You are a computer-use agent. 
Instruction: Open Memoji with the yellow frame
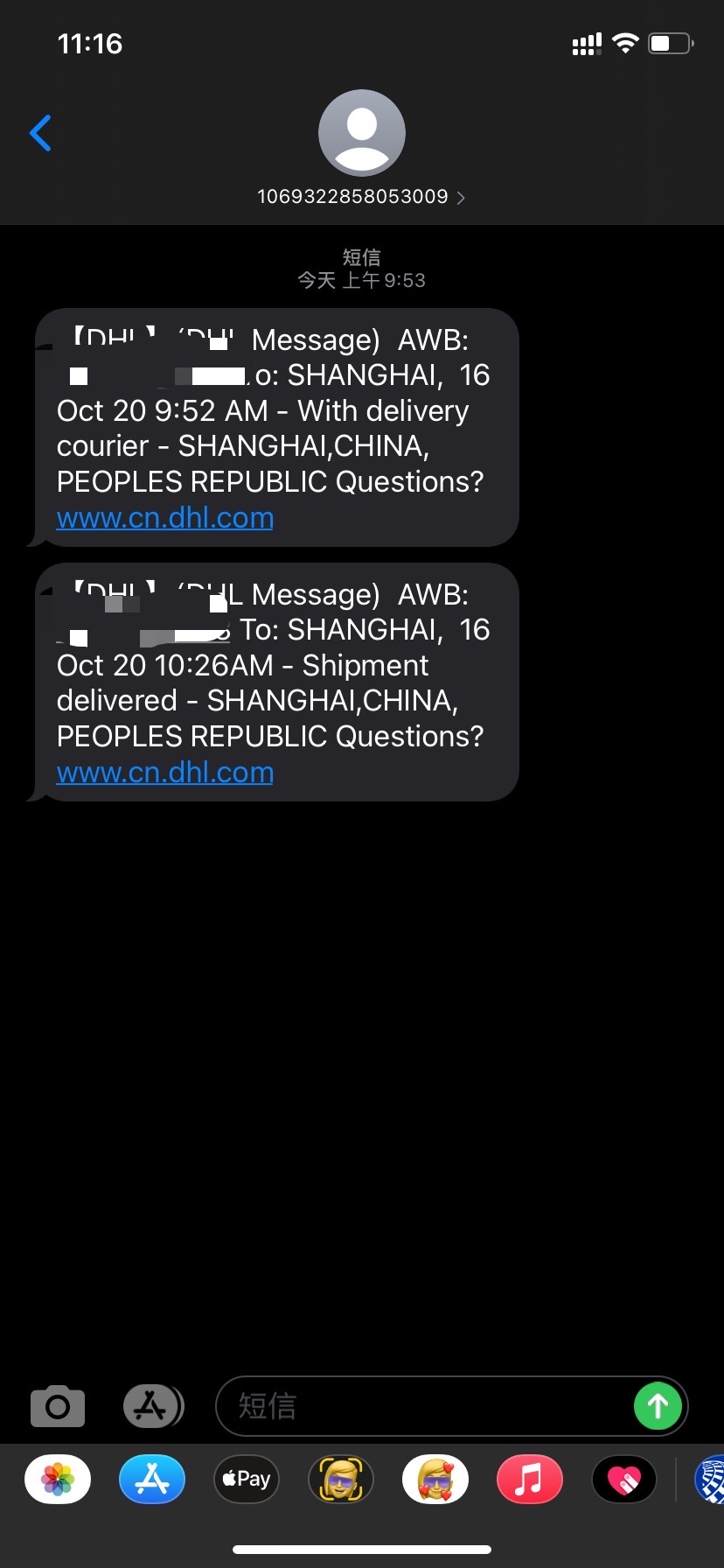click(x=341, y=1479)
